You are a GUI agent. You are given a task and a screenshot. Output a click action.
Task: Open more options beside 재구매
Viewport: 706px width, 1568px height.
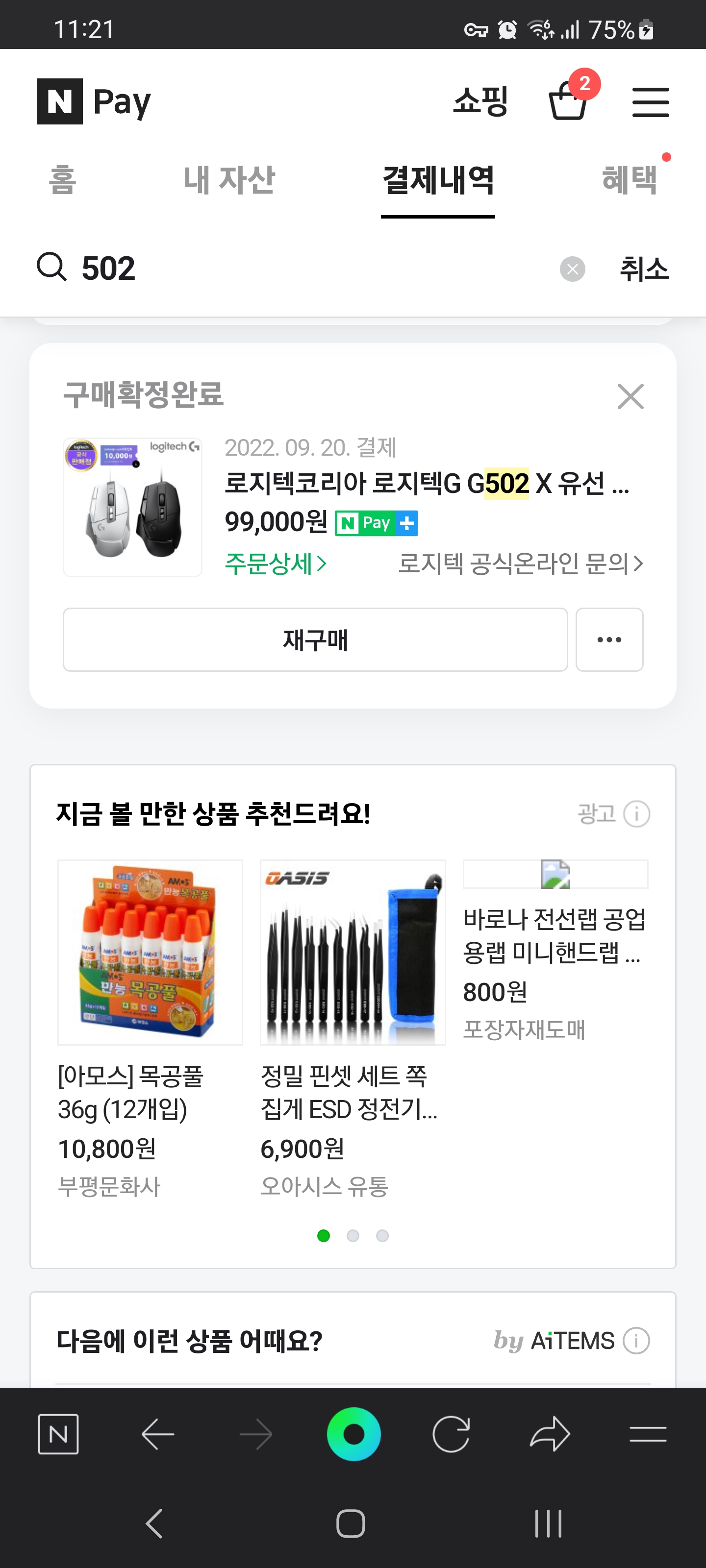coord(609,640)
